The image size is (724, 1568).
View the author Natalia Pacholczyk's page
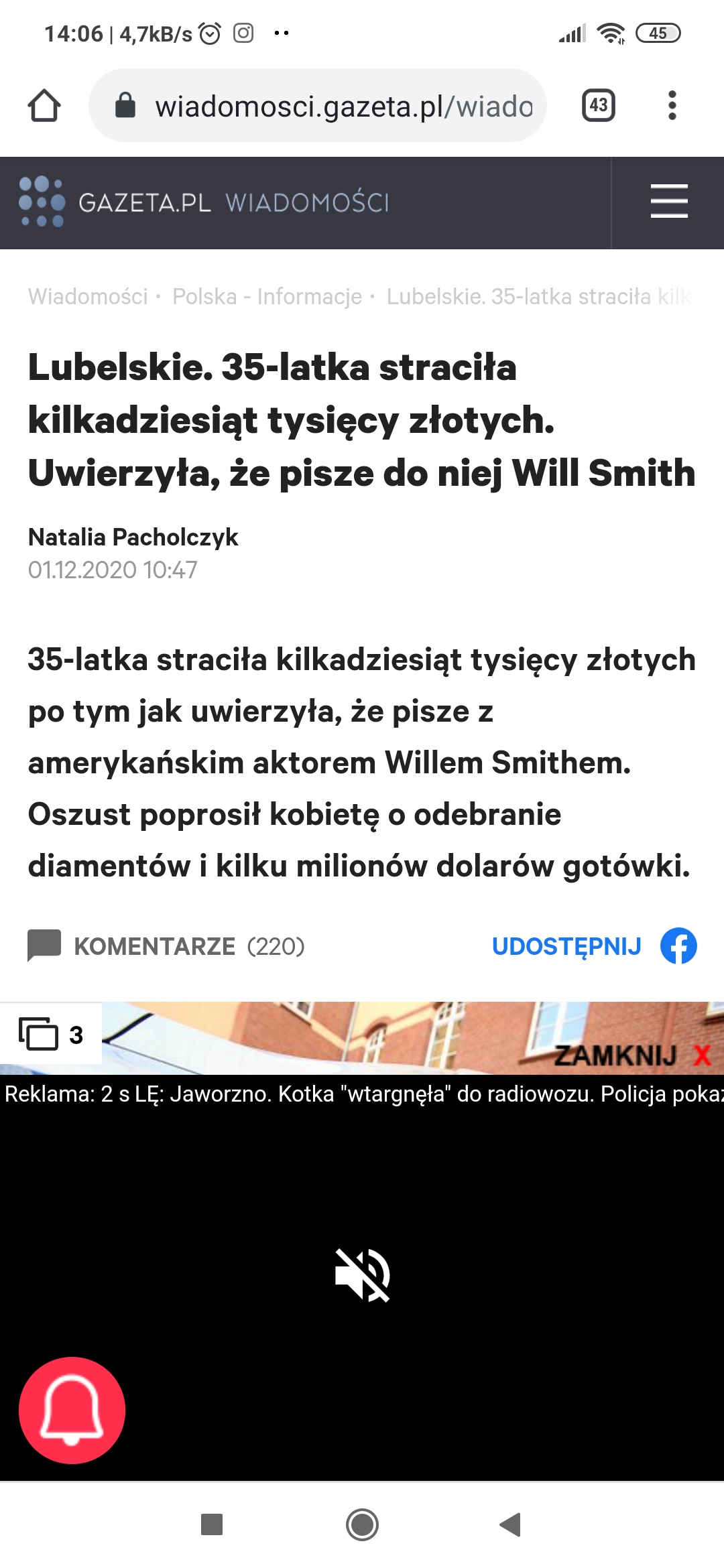click(133, 537)
